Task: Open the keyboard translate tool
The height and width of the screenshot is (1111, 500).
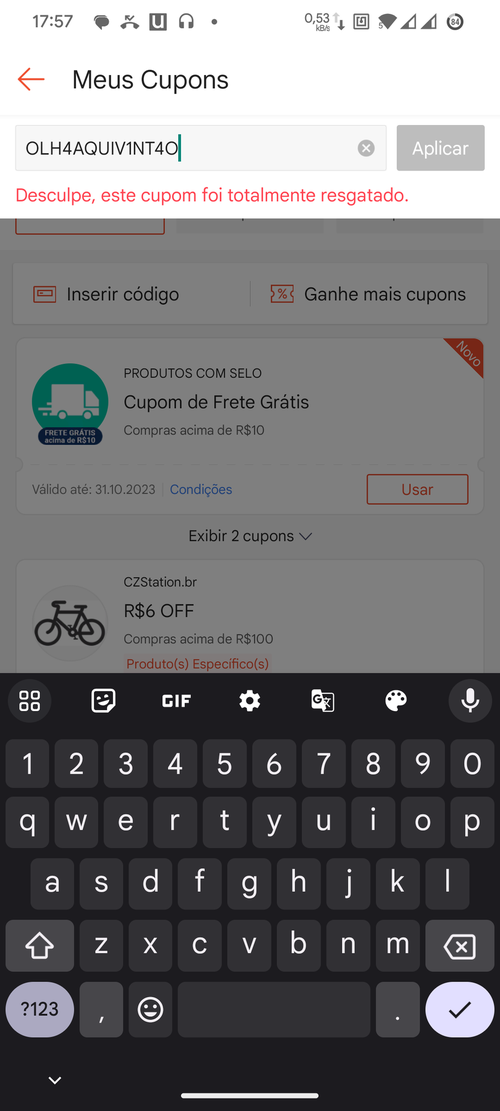Action: [x=323, y=701]
